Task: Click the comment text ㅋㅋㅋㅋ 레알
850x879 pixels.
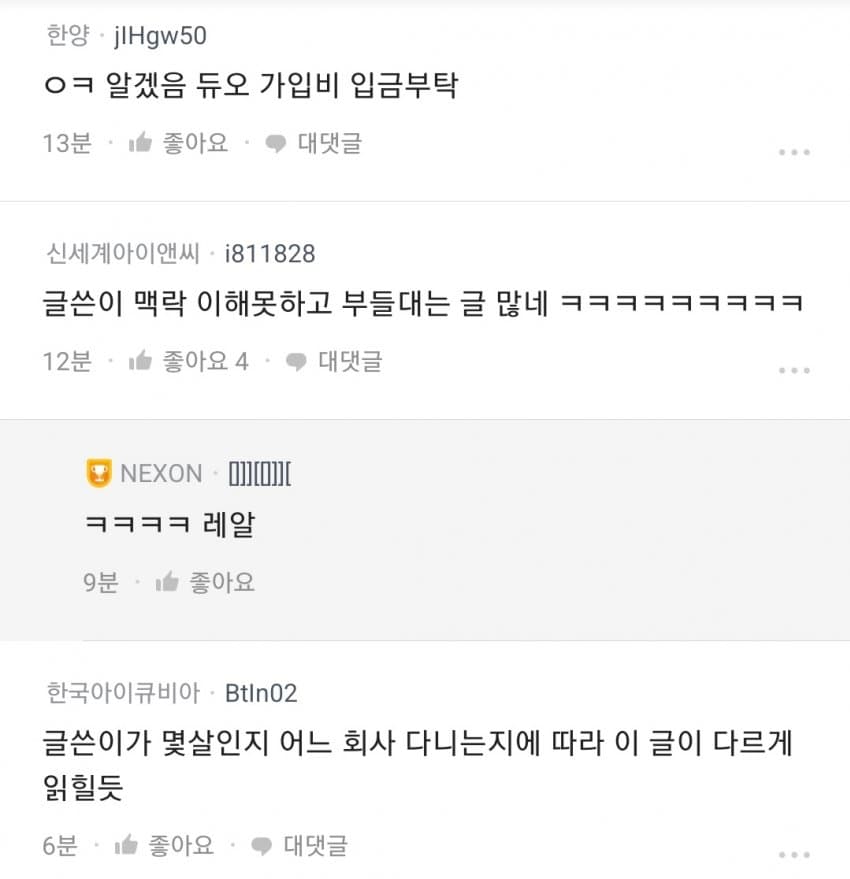Action: [x=170, y=522]
